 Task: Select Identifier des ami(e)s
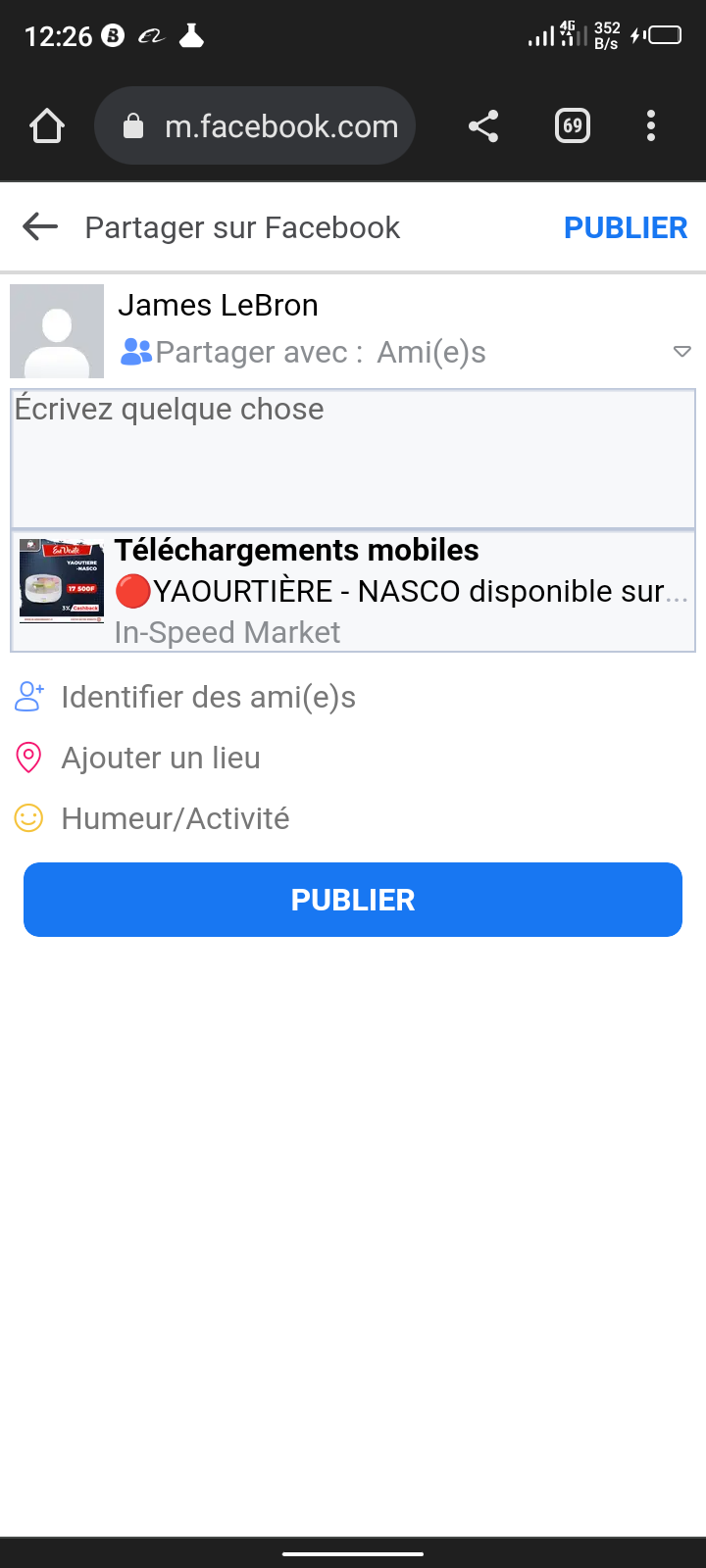tap(208, 697)
